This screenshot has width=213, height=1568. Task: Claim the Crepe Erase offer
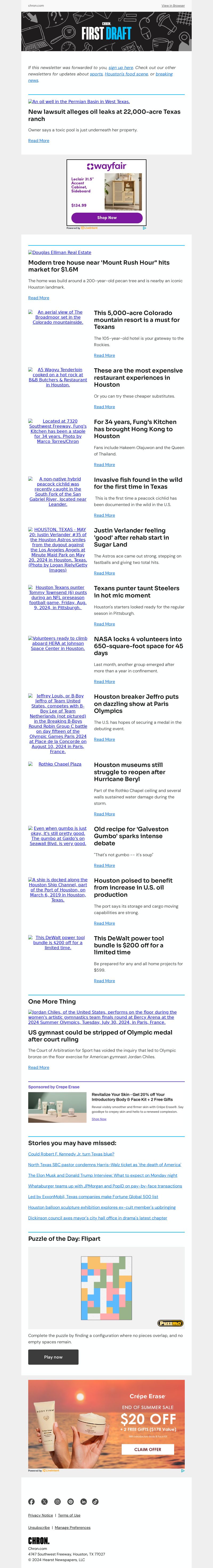(148, 1449)
